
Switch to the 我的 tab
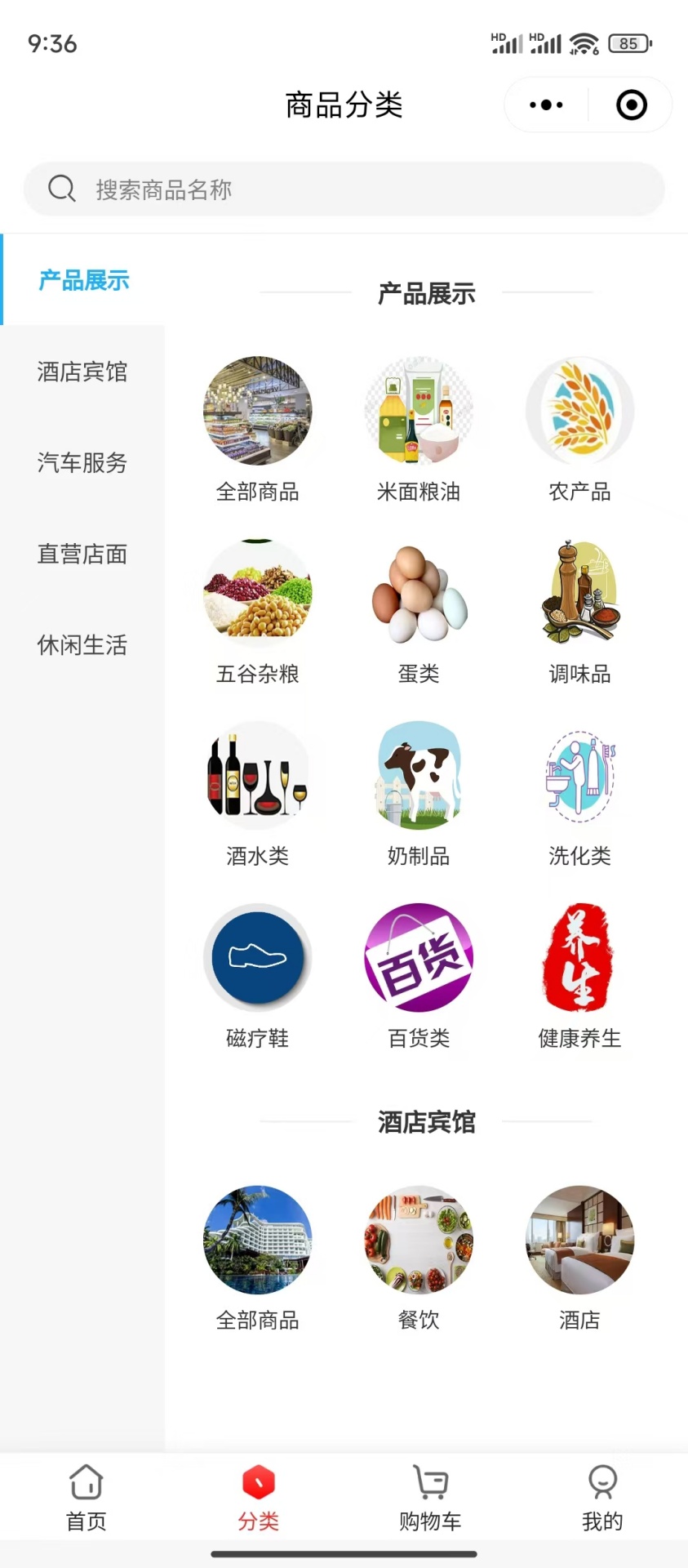[x=602, y=1499]
